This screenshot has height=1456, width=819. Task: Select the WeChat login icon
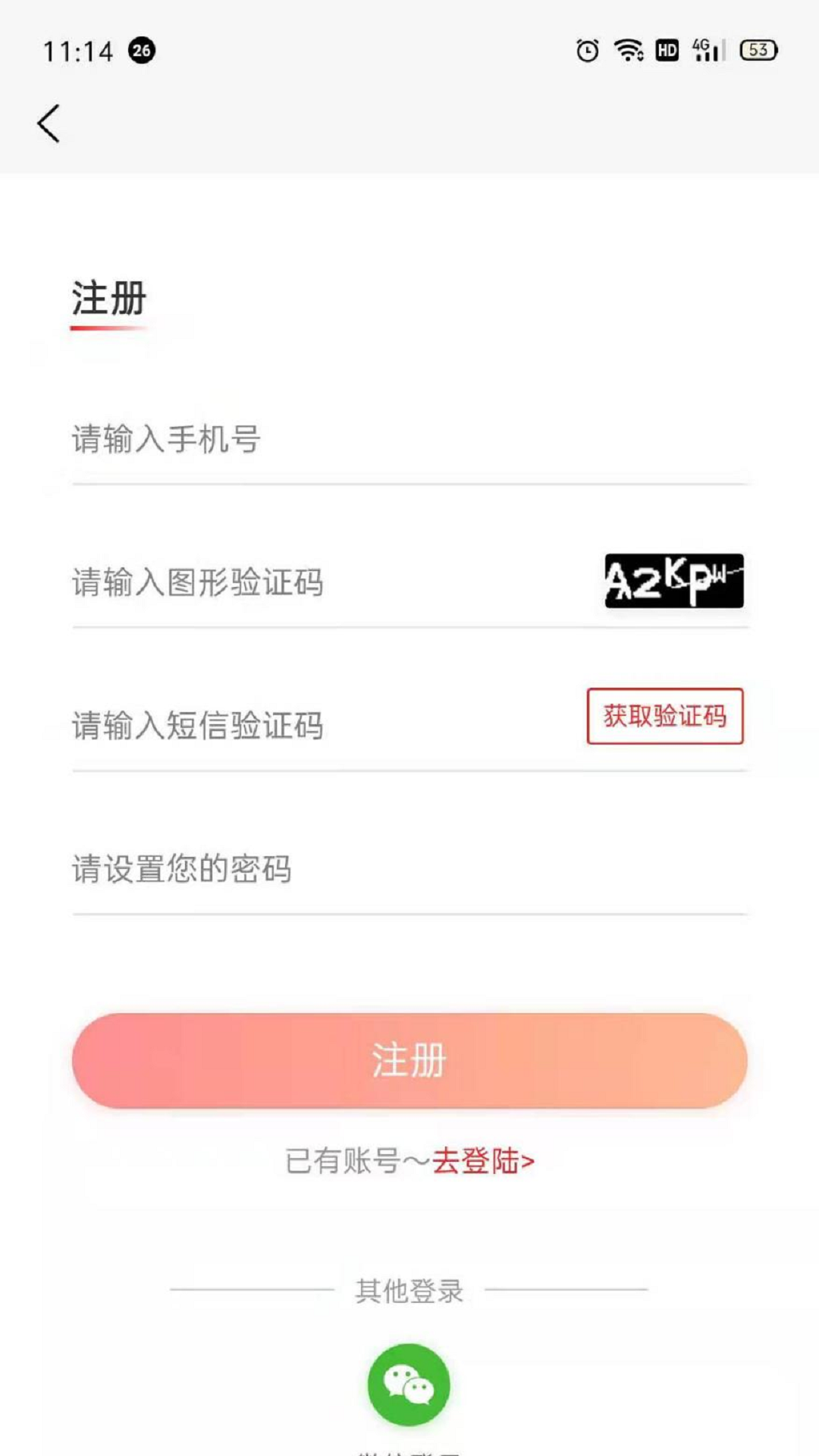point(408,1385)
